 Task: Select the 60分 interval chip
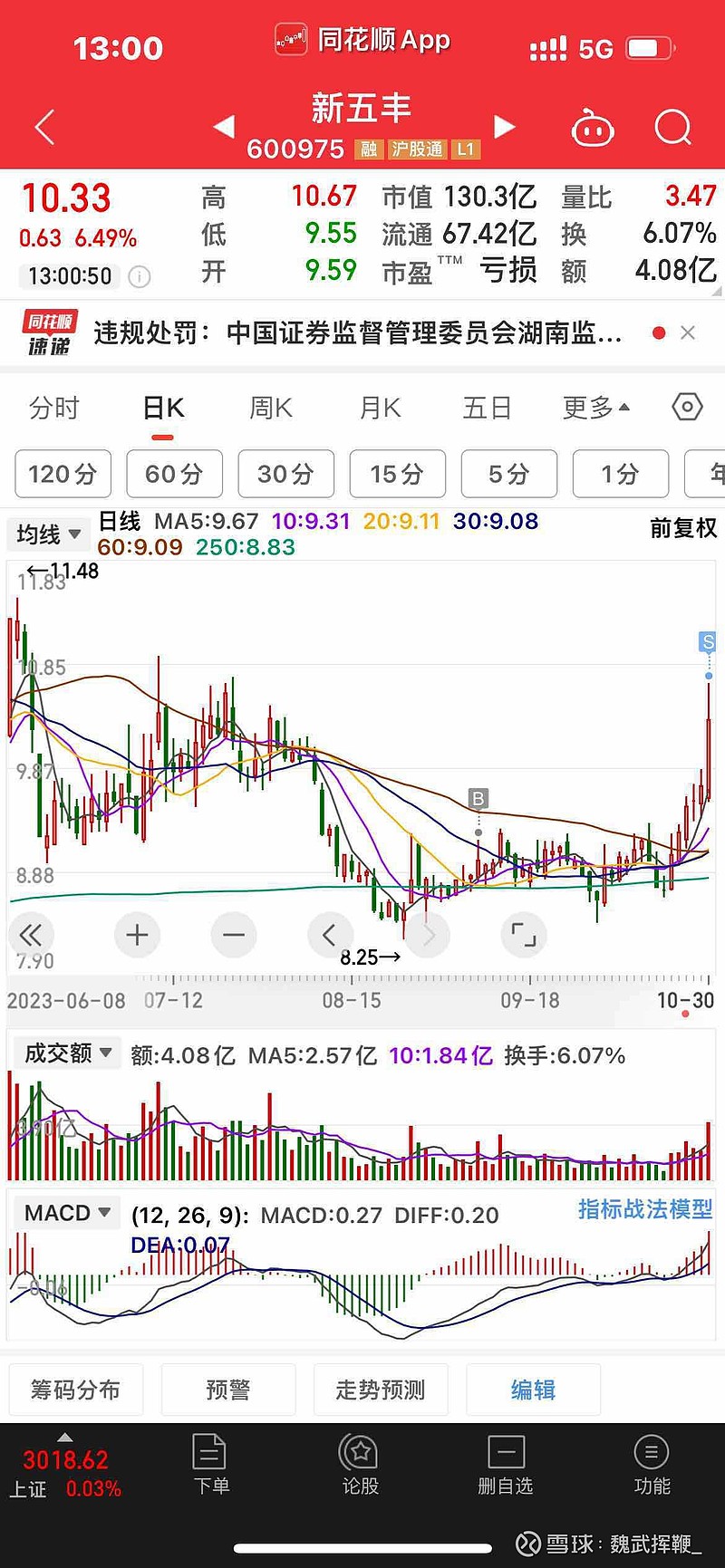(x=174, y=474)
